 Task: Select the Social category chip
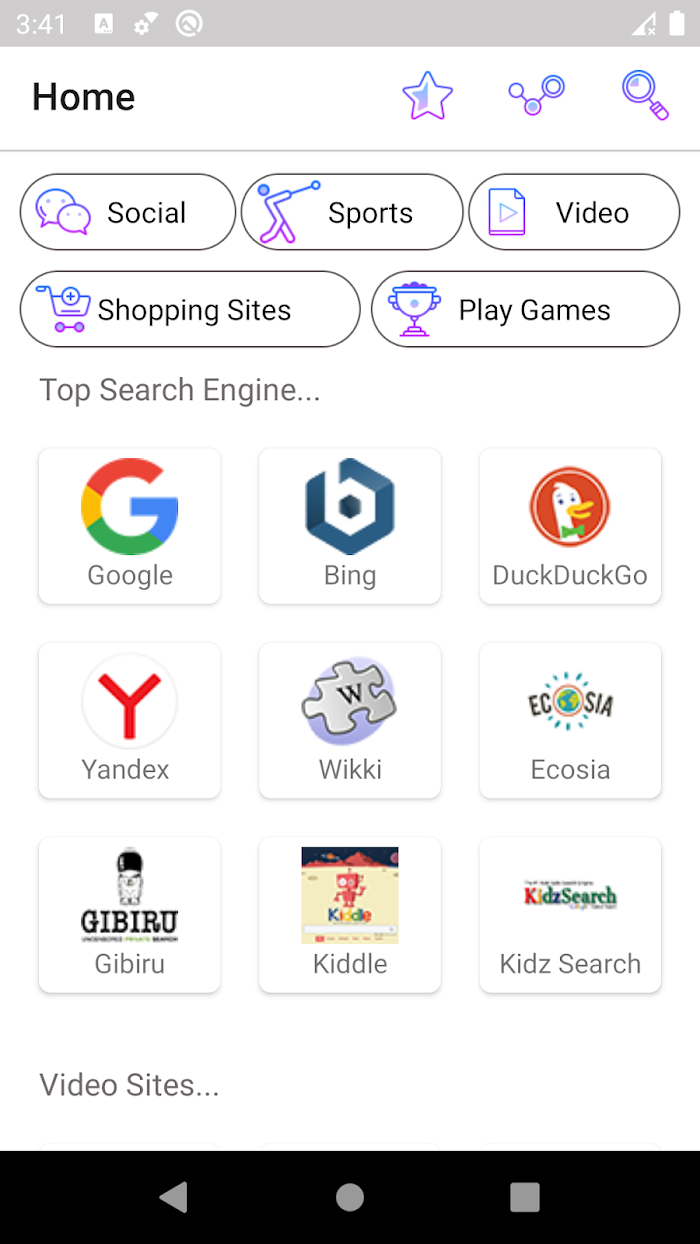(x=128, y=212)
